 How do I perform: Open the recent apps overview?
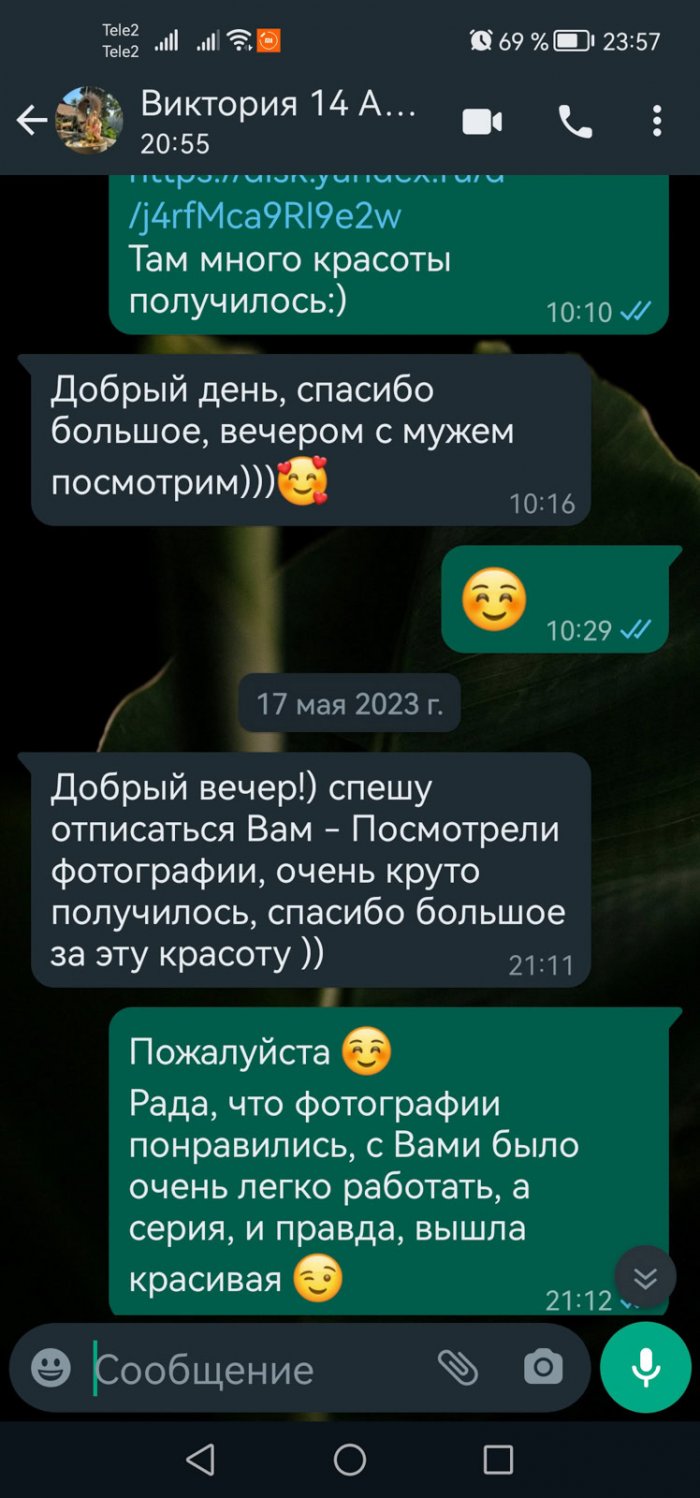[498, 1460]
